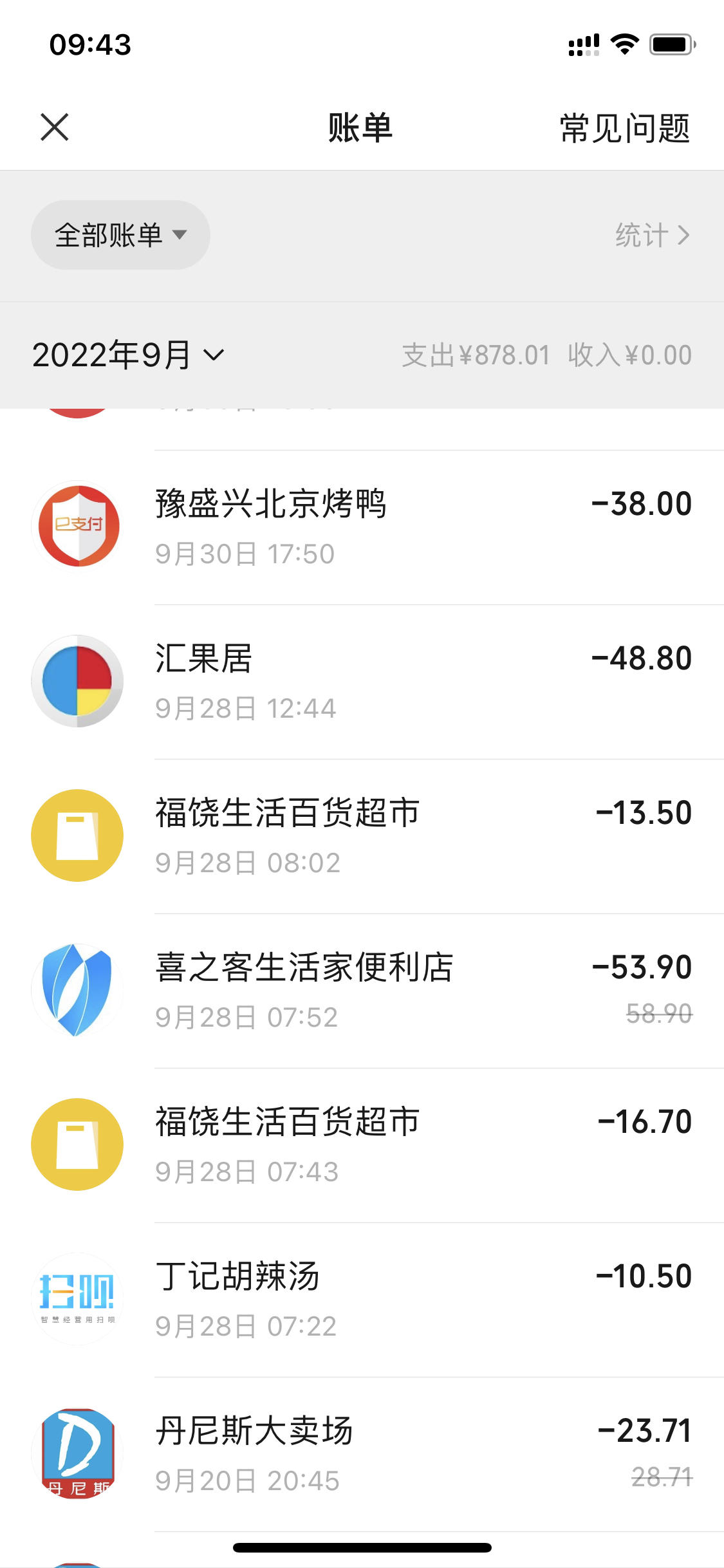
Task: Open the 喜之客生活家便利店 transaction
Action: click(x=362, y=991)
